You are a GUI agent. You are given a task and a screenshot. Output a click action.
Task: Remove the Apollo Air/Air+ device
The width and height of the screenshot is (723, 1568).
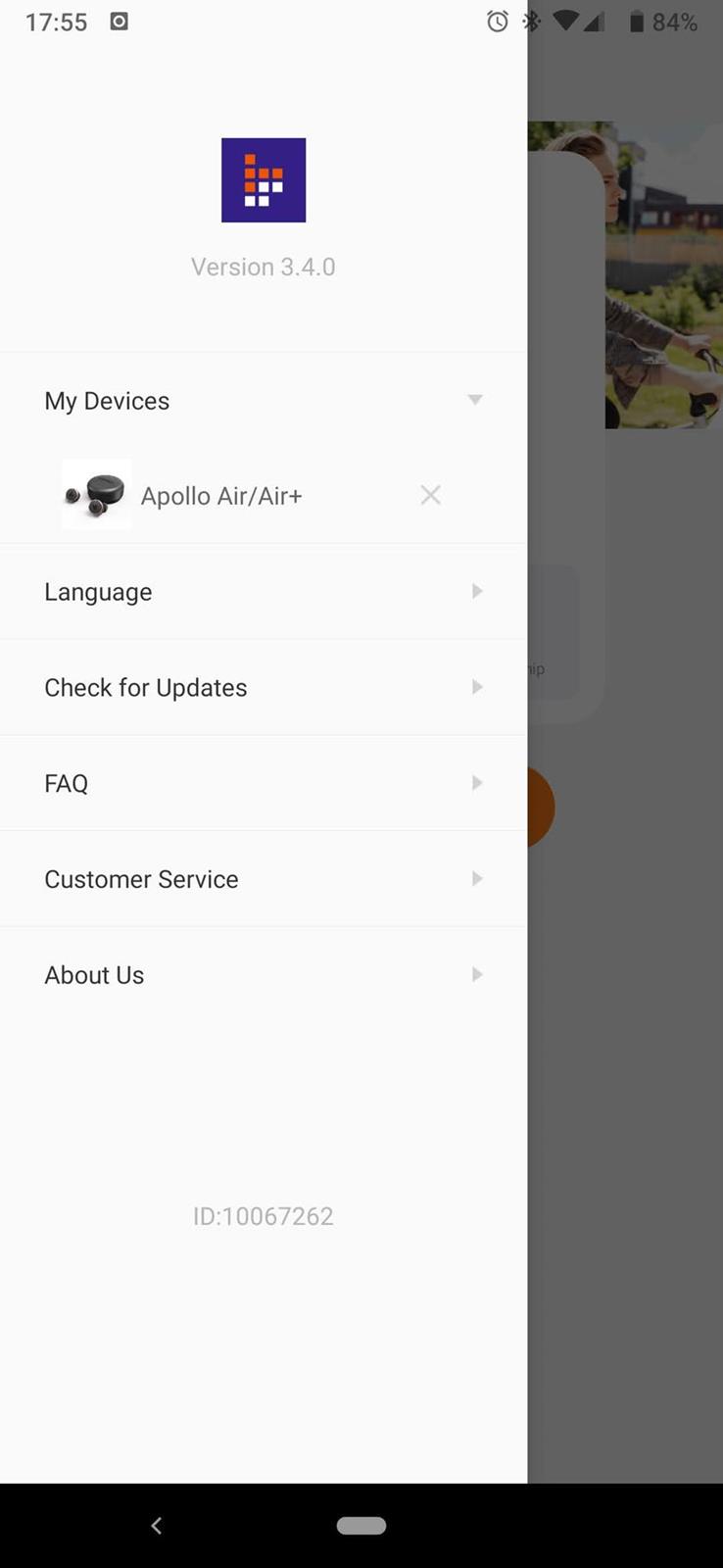coord(430,496)
